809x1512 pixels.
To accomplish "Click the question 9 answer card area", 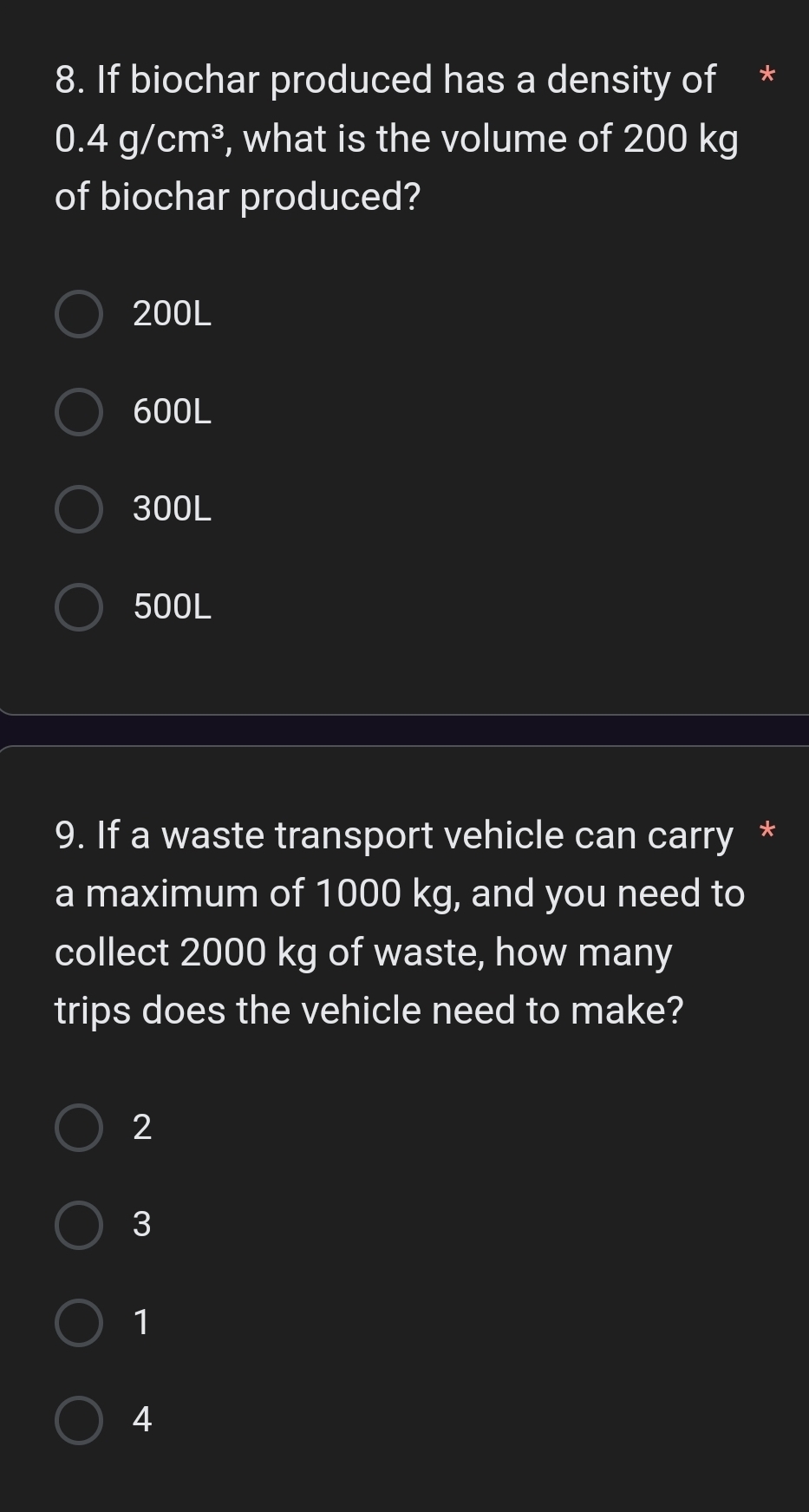I will coord(404,1128).
